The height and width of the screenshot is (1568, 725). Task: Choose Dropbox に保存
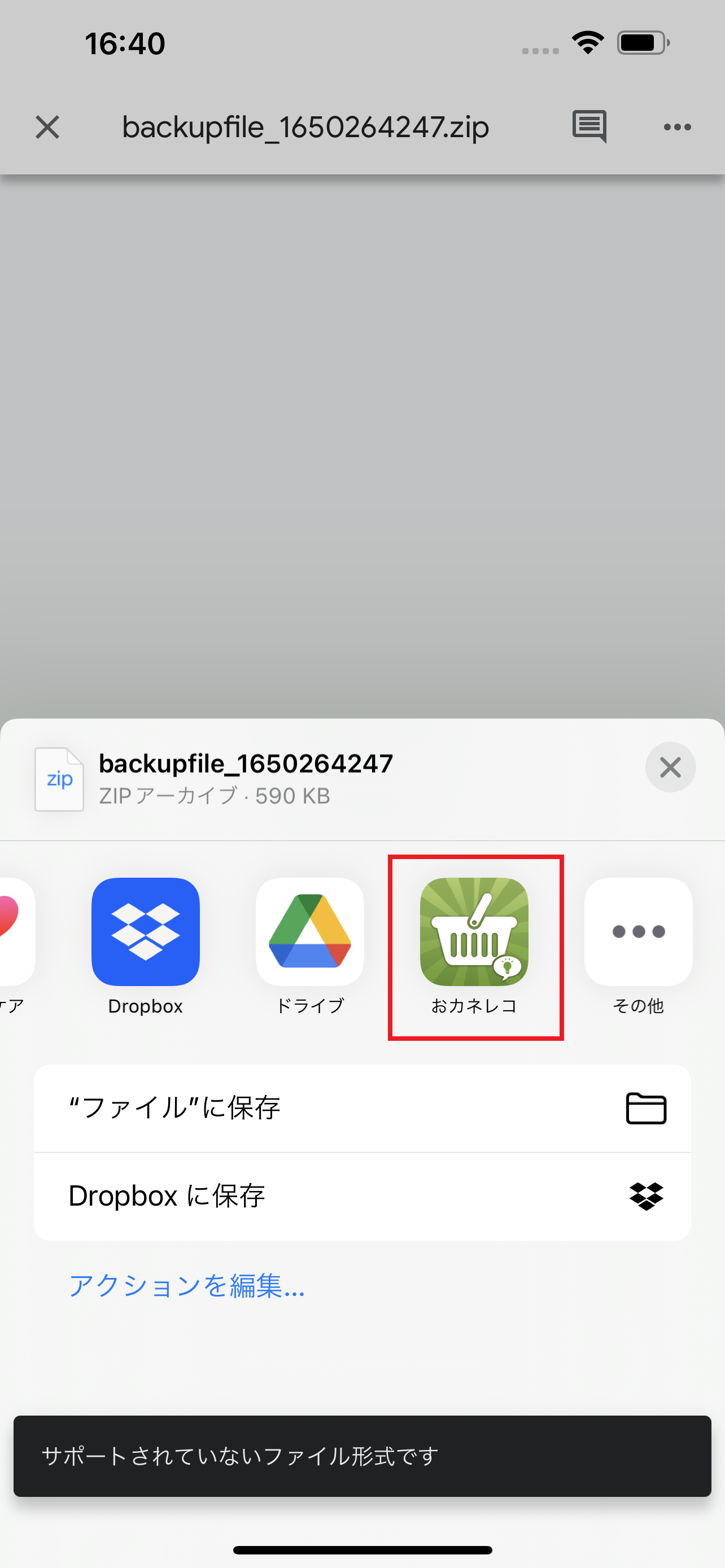coord(362,1196)
